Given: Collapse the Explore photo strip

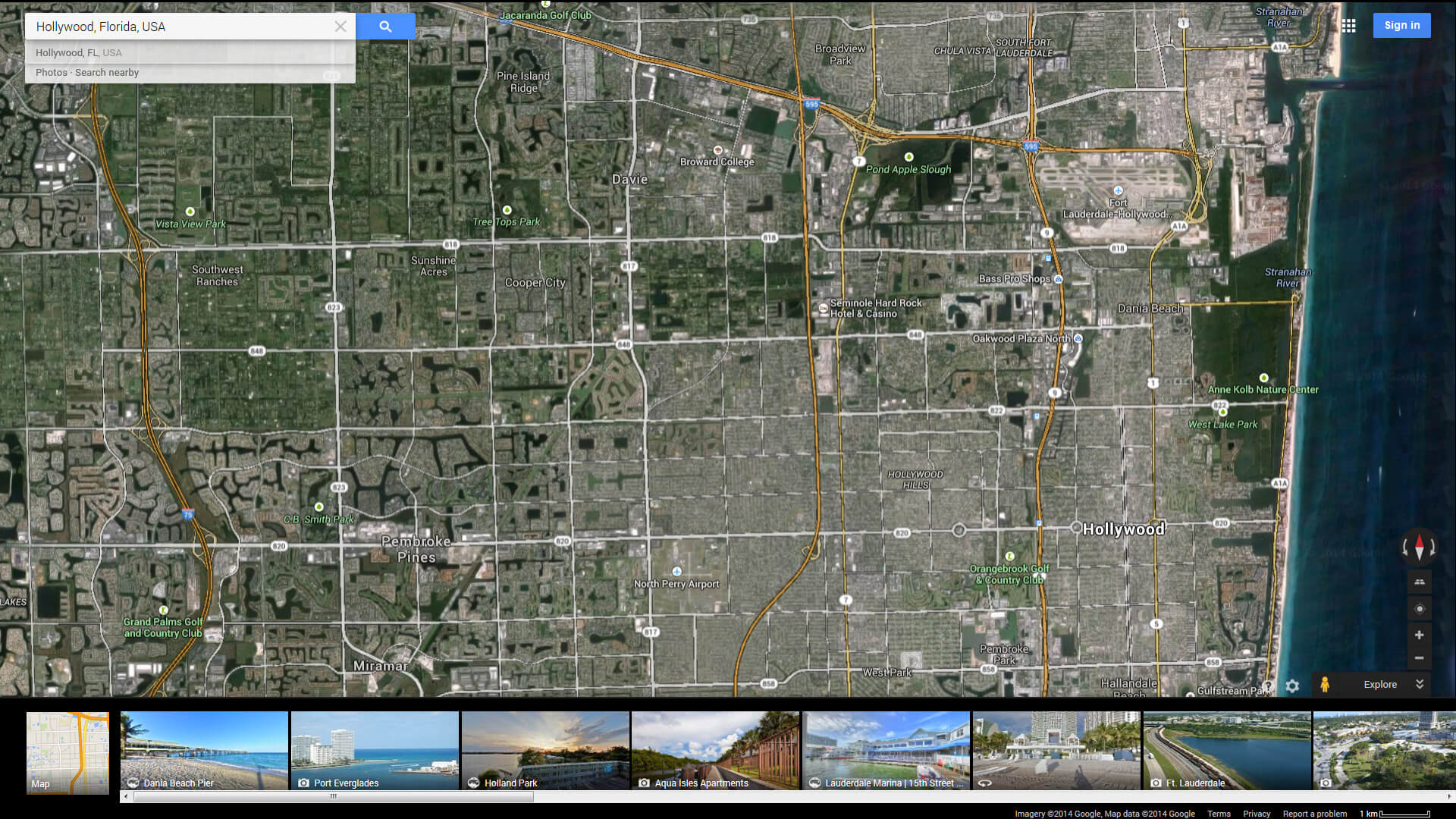Looking at the screenshot, I should tap(1420, 684).
